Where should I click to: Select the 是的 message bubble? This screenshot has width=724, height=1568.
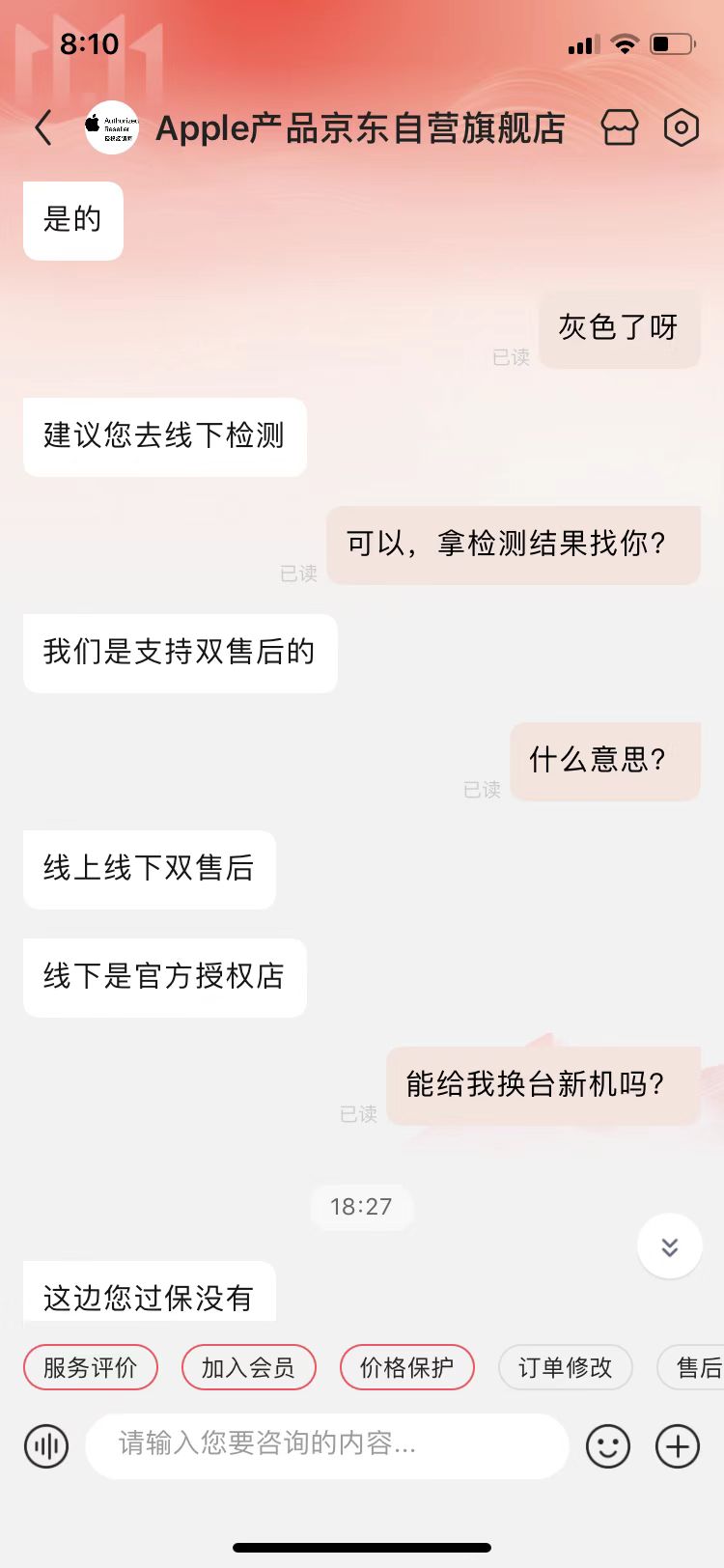click(x=72, y=220)
